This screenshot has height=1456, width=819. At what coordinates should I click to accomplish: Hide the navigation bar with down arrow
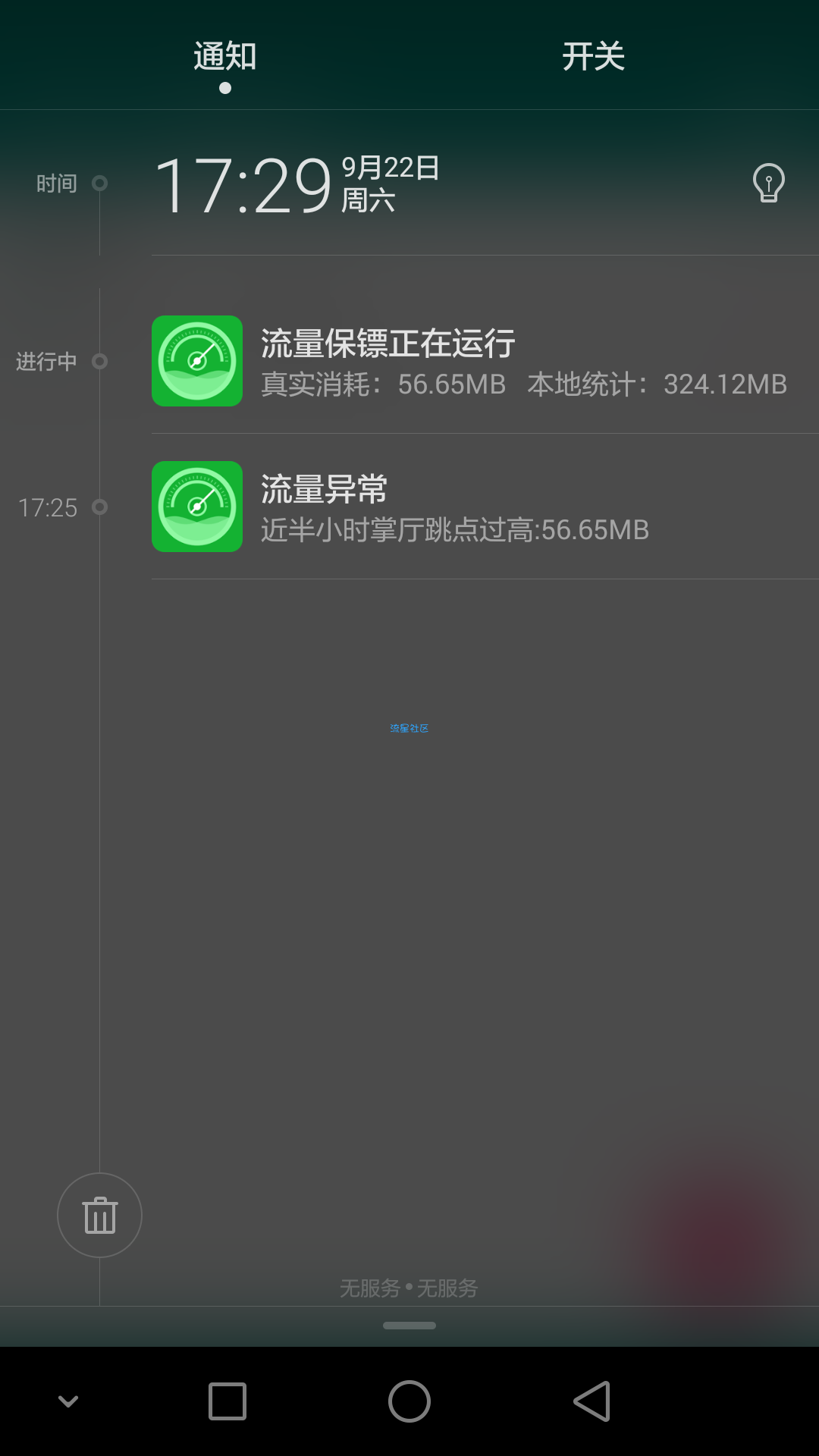point(68,1401)
